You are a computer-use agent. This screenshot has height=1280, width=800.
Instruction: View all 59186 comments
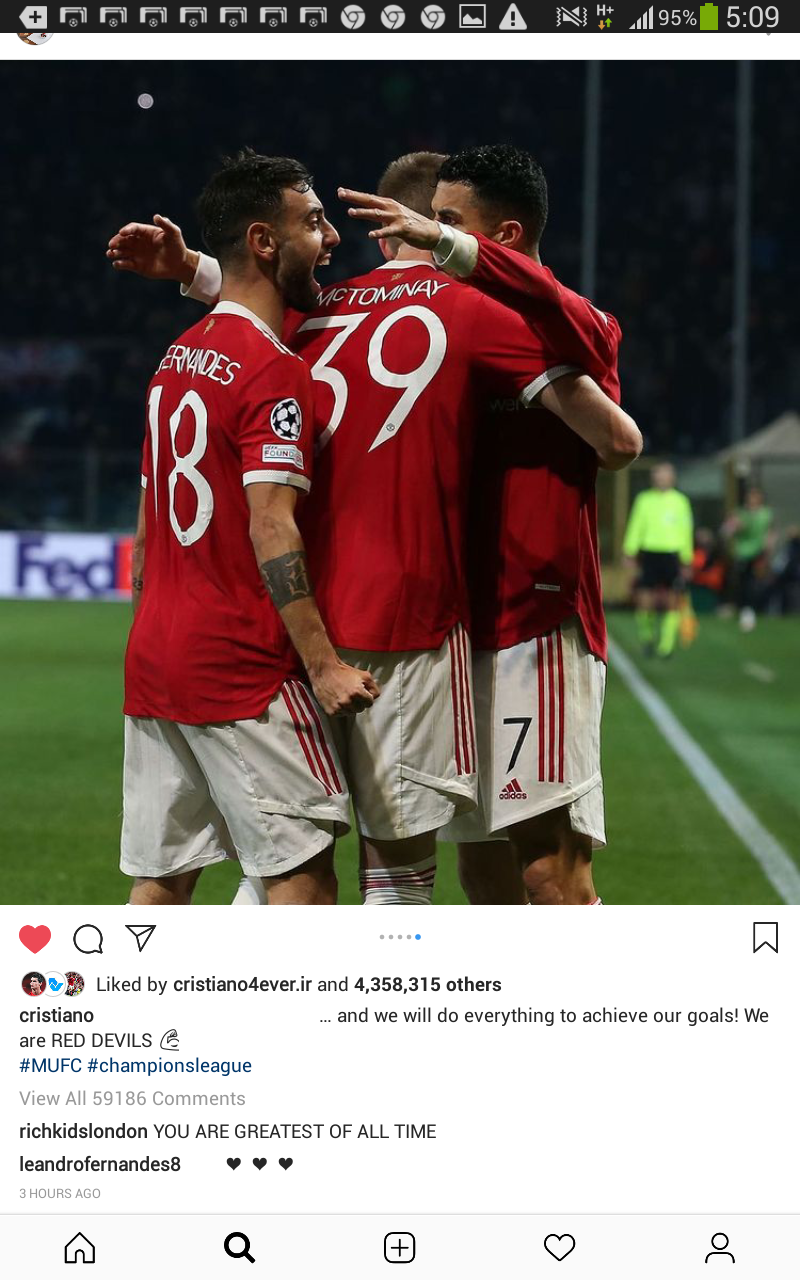point(132,1098)
